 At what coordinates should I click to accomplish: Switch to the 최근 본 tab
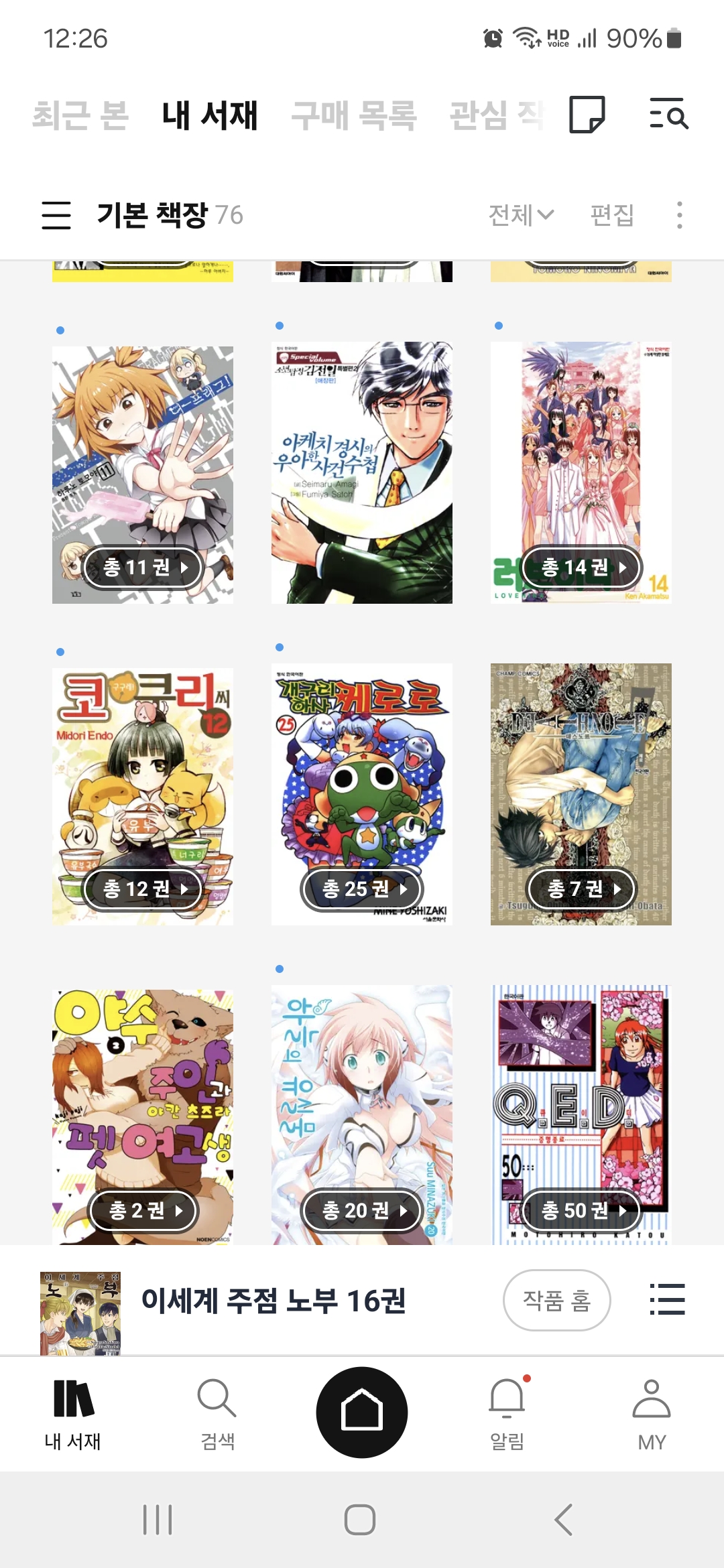[80, 115]
